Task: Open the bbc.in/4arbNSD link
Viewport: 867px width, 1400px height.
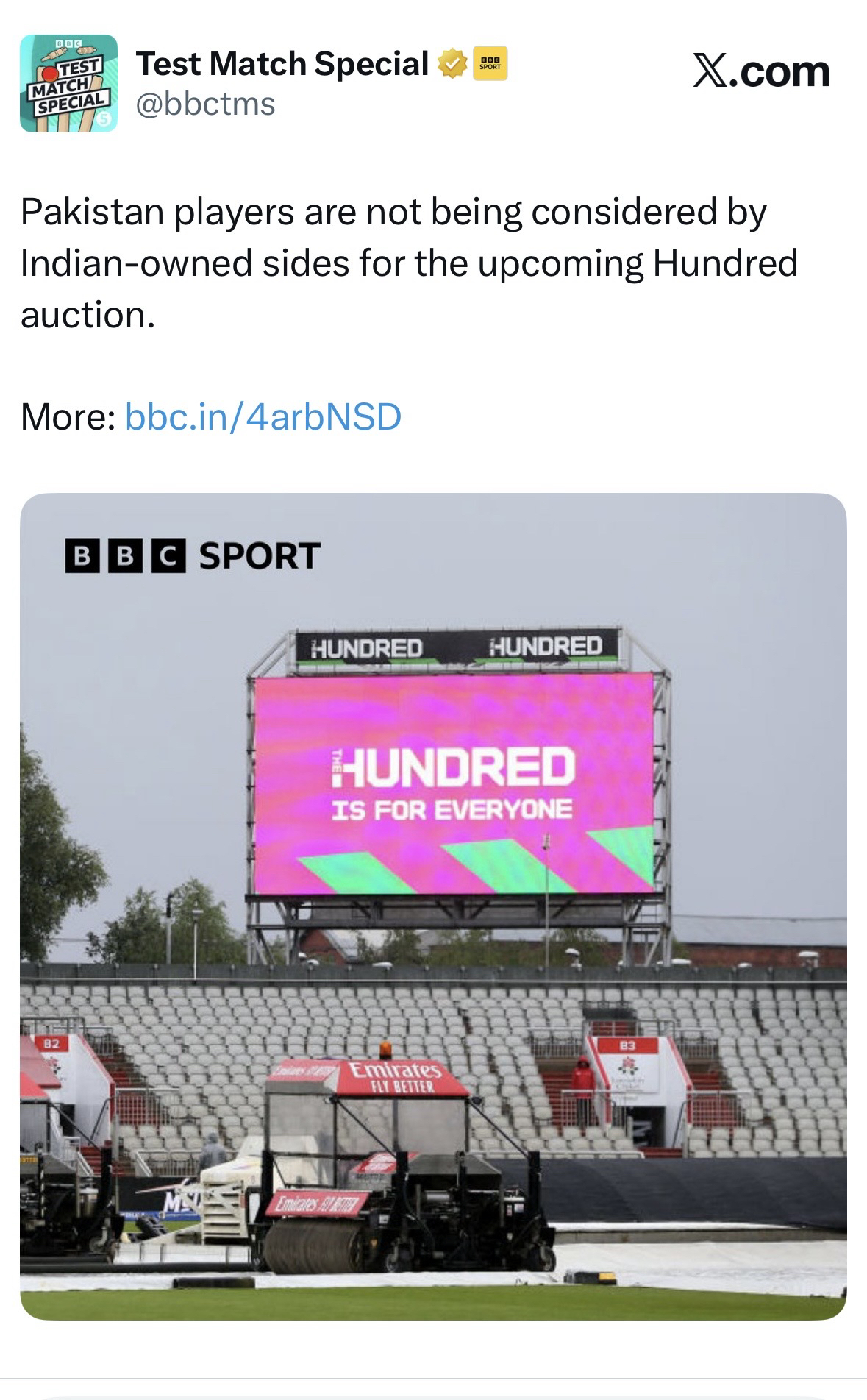Action: 263,416
